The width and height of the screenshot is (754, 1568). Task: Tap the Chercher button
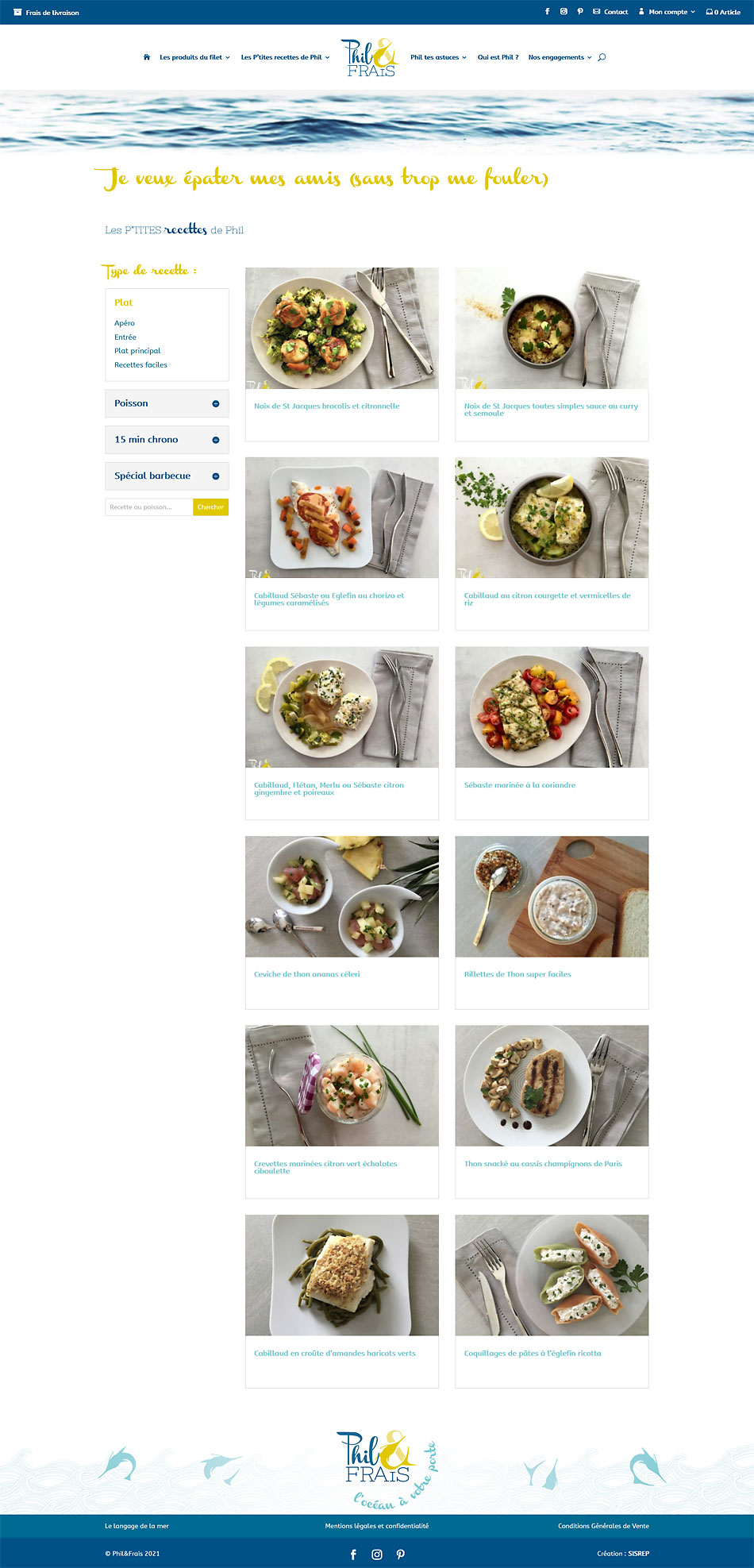211,507
